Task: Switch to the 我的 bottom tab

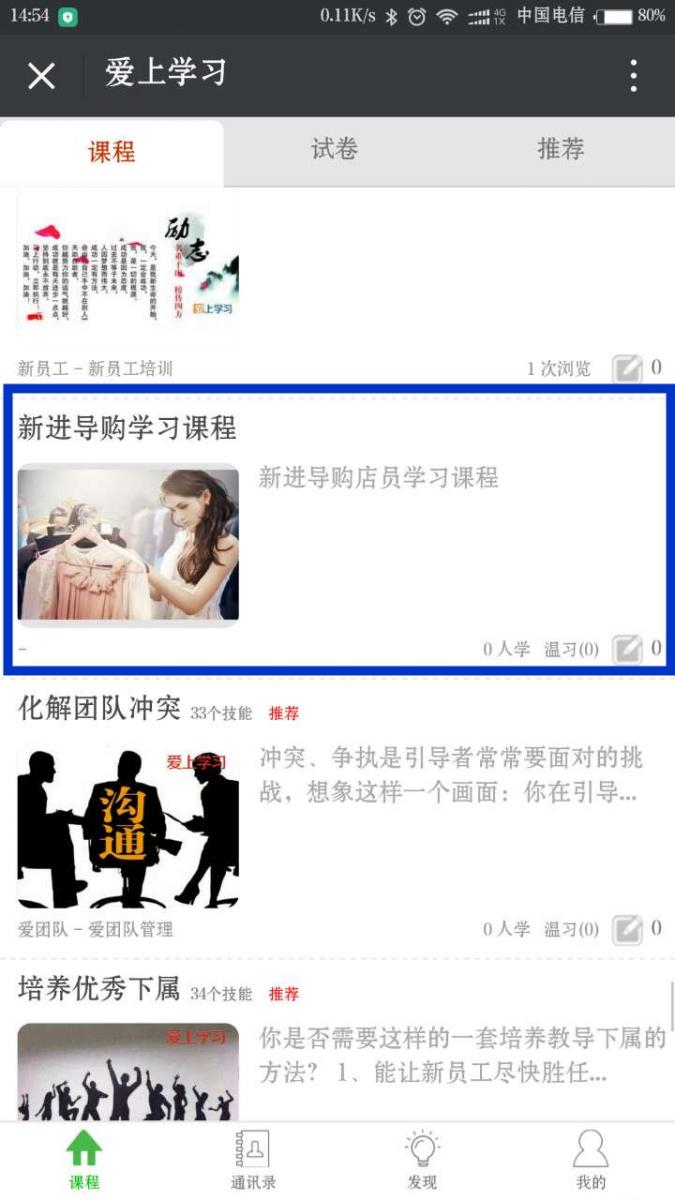Action: coord(591,1160)
